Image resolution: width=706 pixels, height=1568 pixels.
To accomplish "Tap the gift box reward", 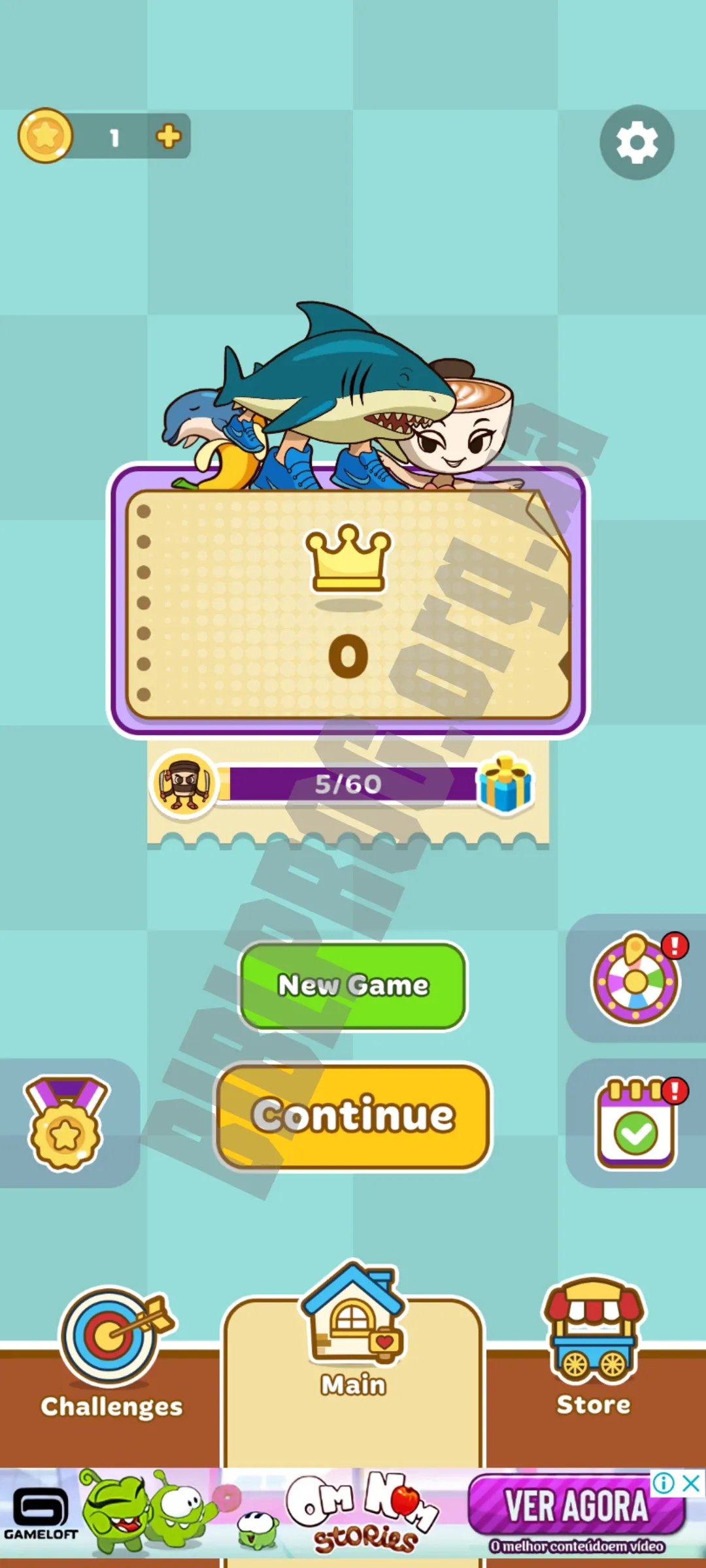I will tap(506, 783).
